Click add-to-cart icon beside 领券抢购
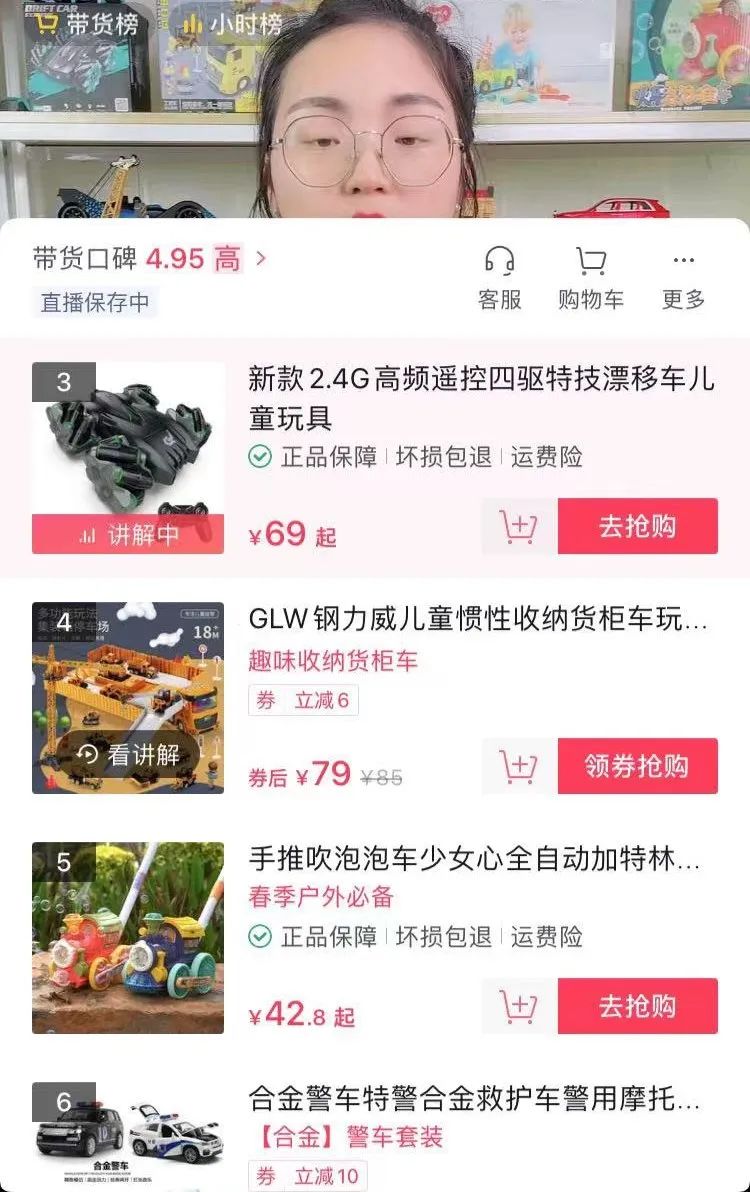 pyautogui.click(x=516, y=765)
